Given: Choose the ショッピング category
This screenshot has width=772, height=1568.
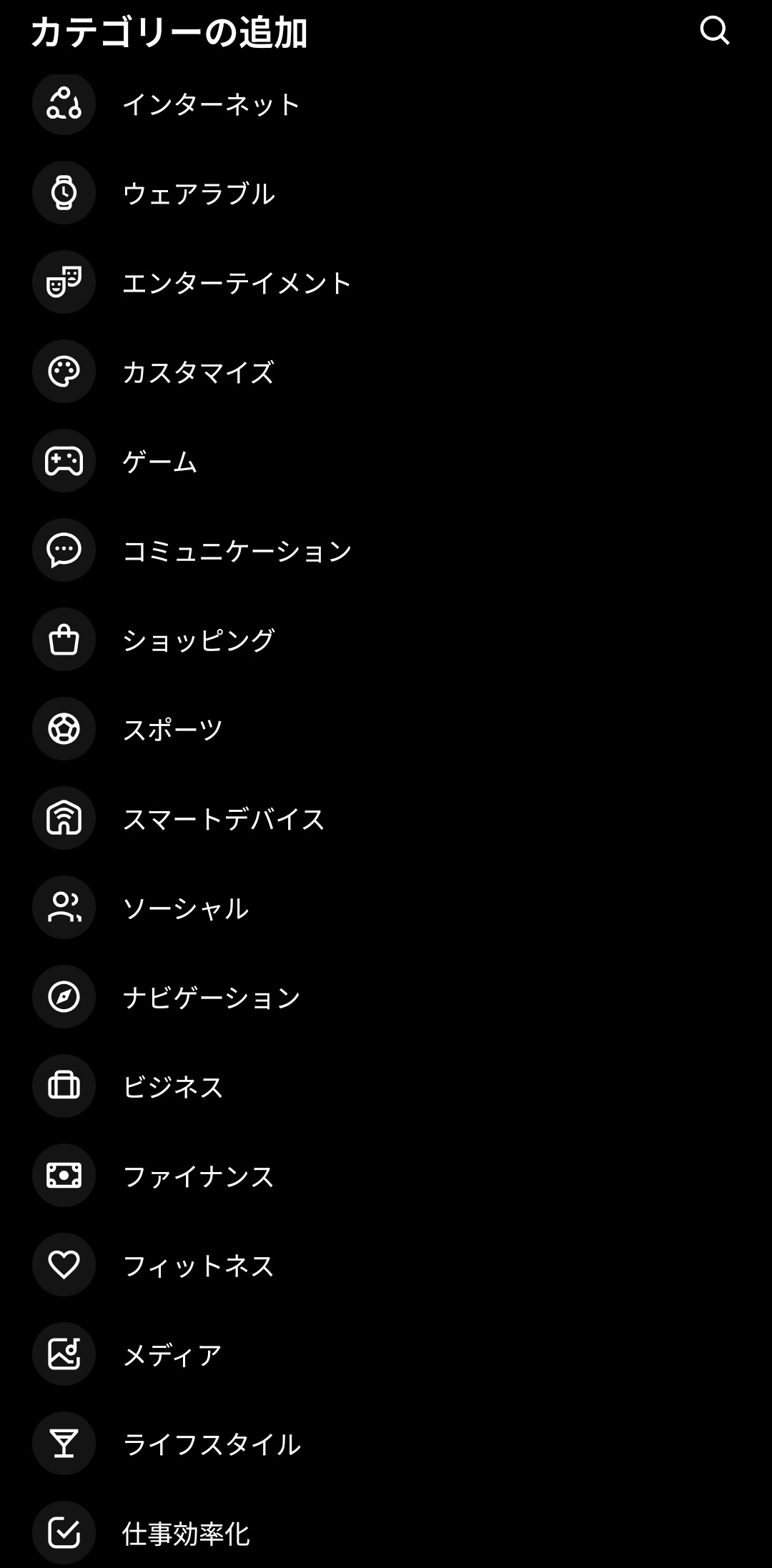Looking at the screenshot, I should 386,640.
